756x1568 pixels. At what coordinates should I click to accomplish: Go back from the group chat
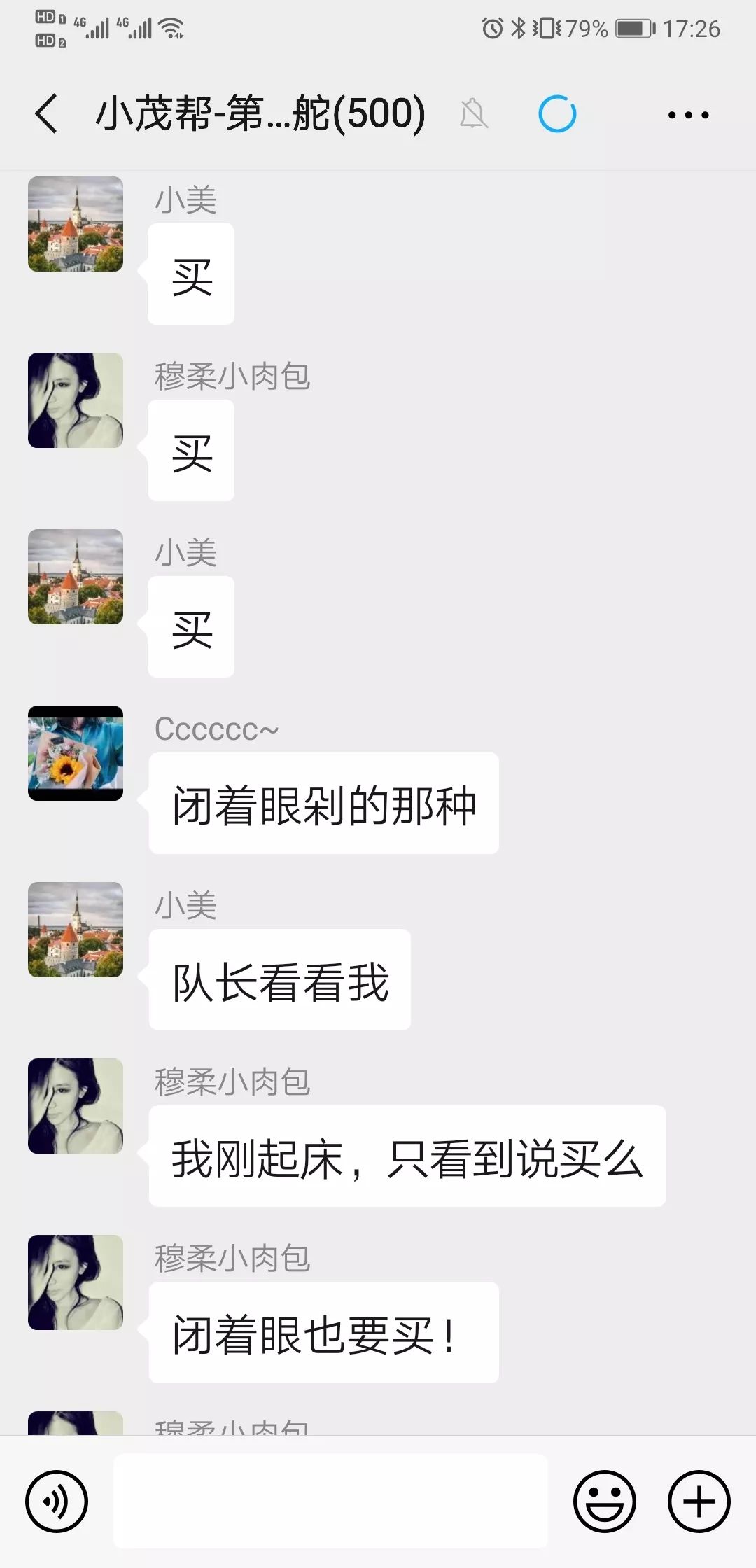tap(46, 113)
